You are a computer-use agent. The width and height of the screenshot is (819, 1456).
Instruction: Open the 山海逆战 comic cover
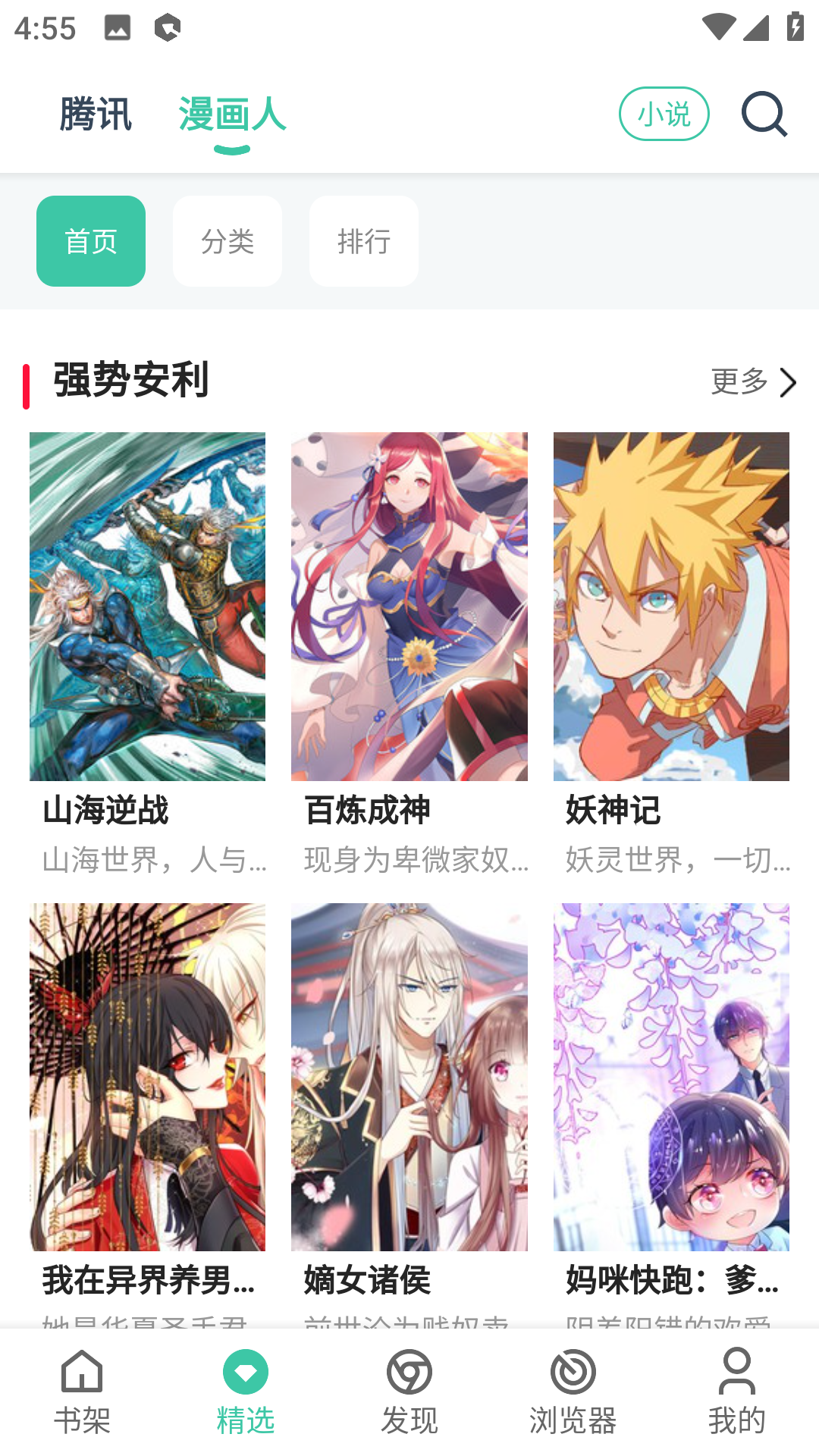149,607
